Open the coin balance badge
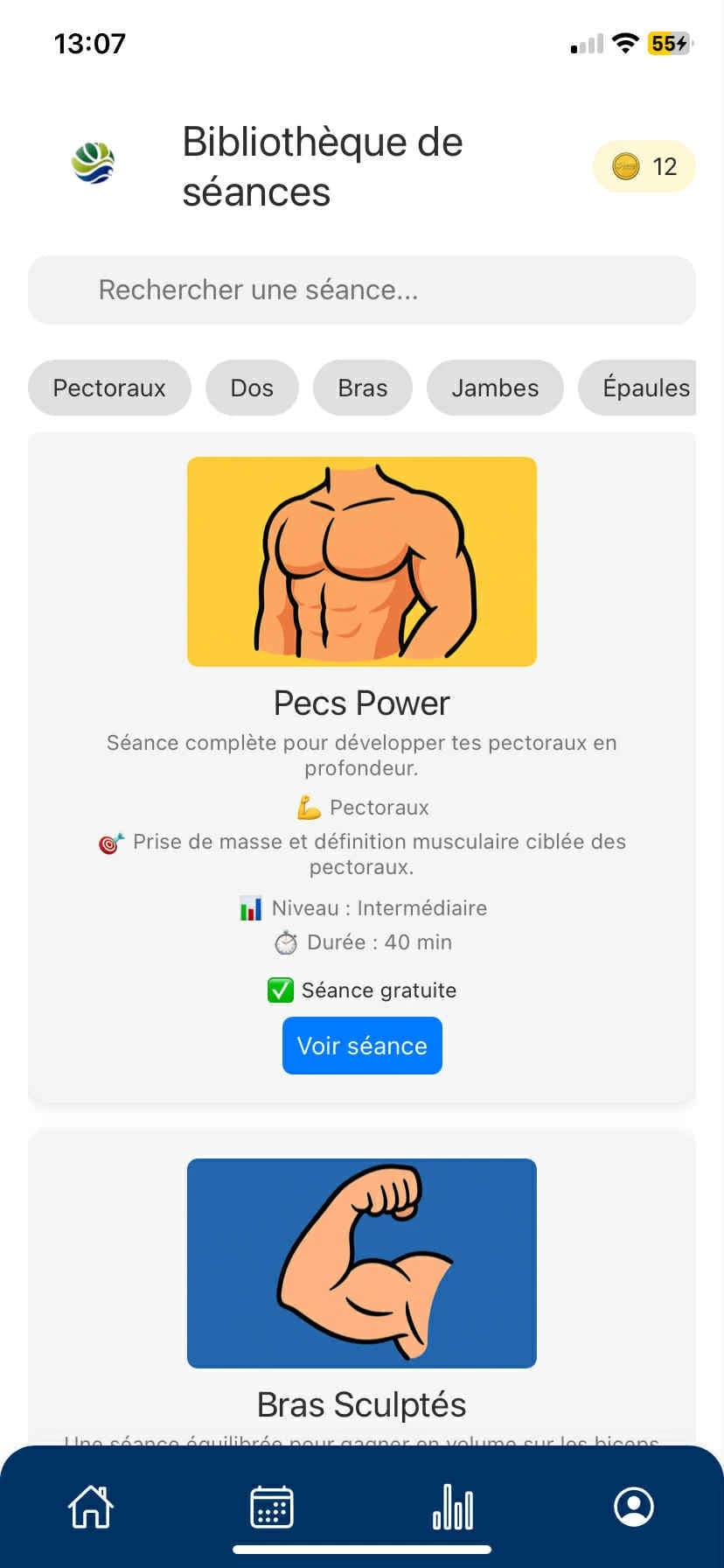724x1568 pixels. (644, 166)
